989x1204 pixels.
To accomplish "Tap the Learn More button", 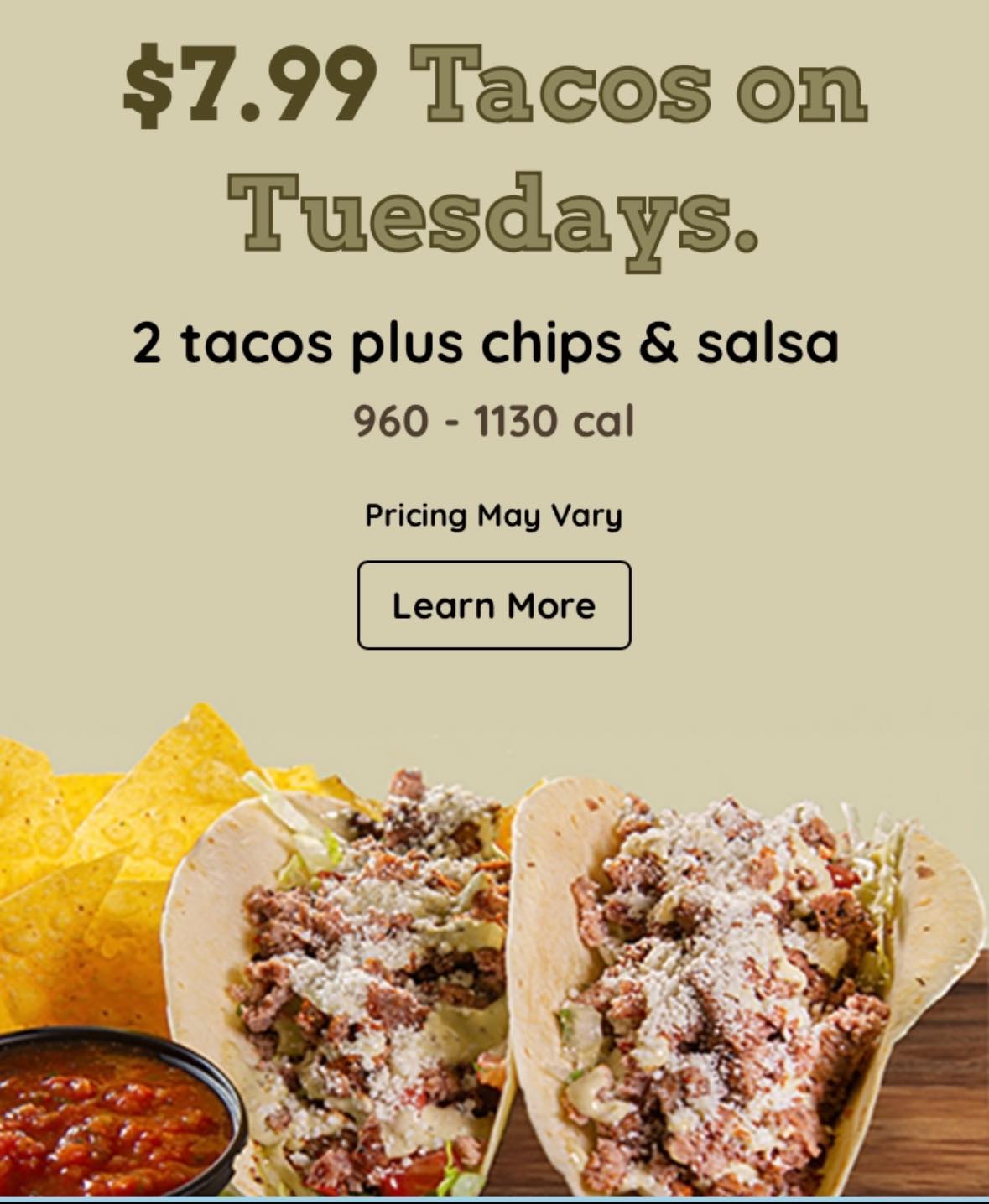I will tap(494, 605).
